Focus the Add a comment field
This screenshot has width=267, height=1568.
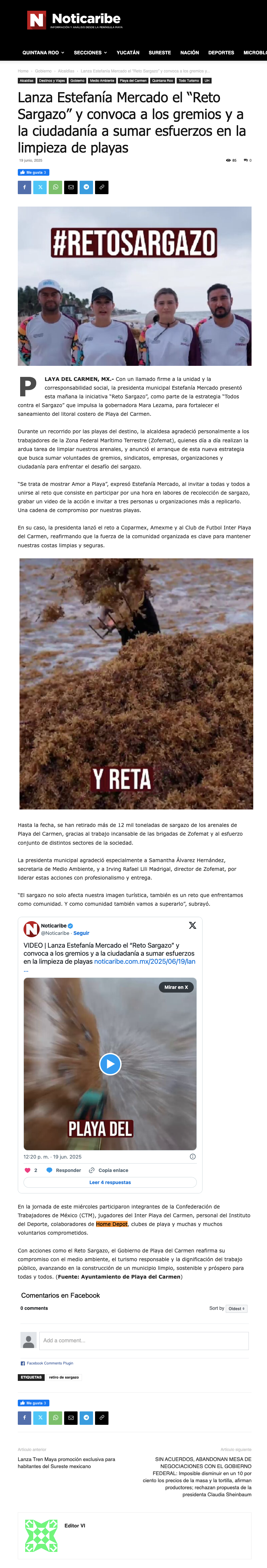click(144, 1340)
